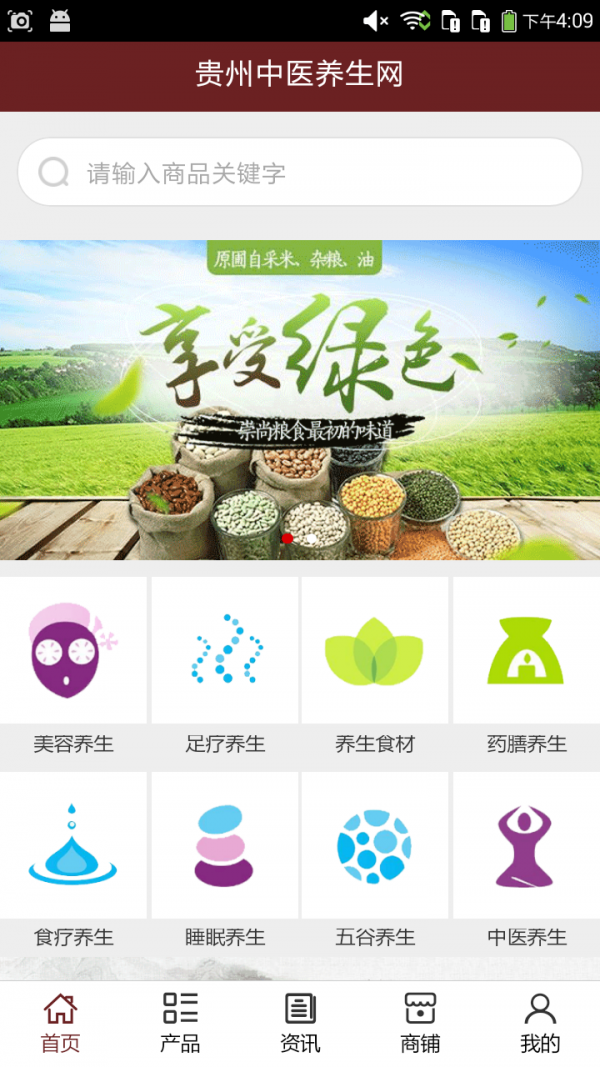Switch to the 我的 tab

coord(540,1023)
